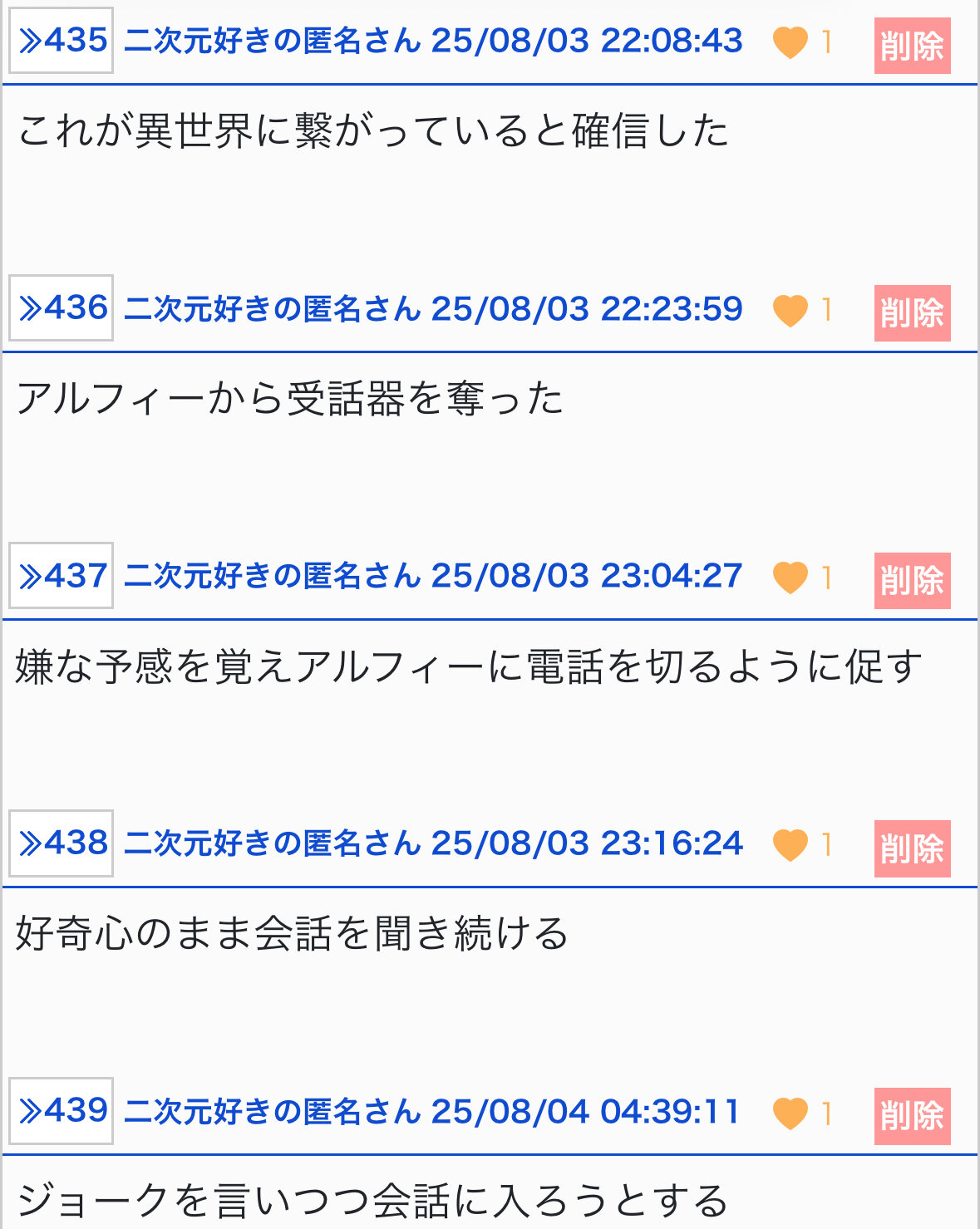Open reply anchor number 436
Screen dimensions: 980x1229
pos(61,307)
